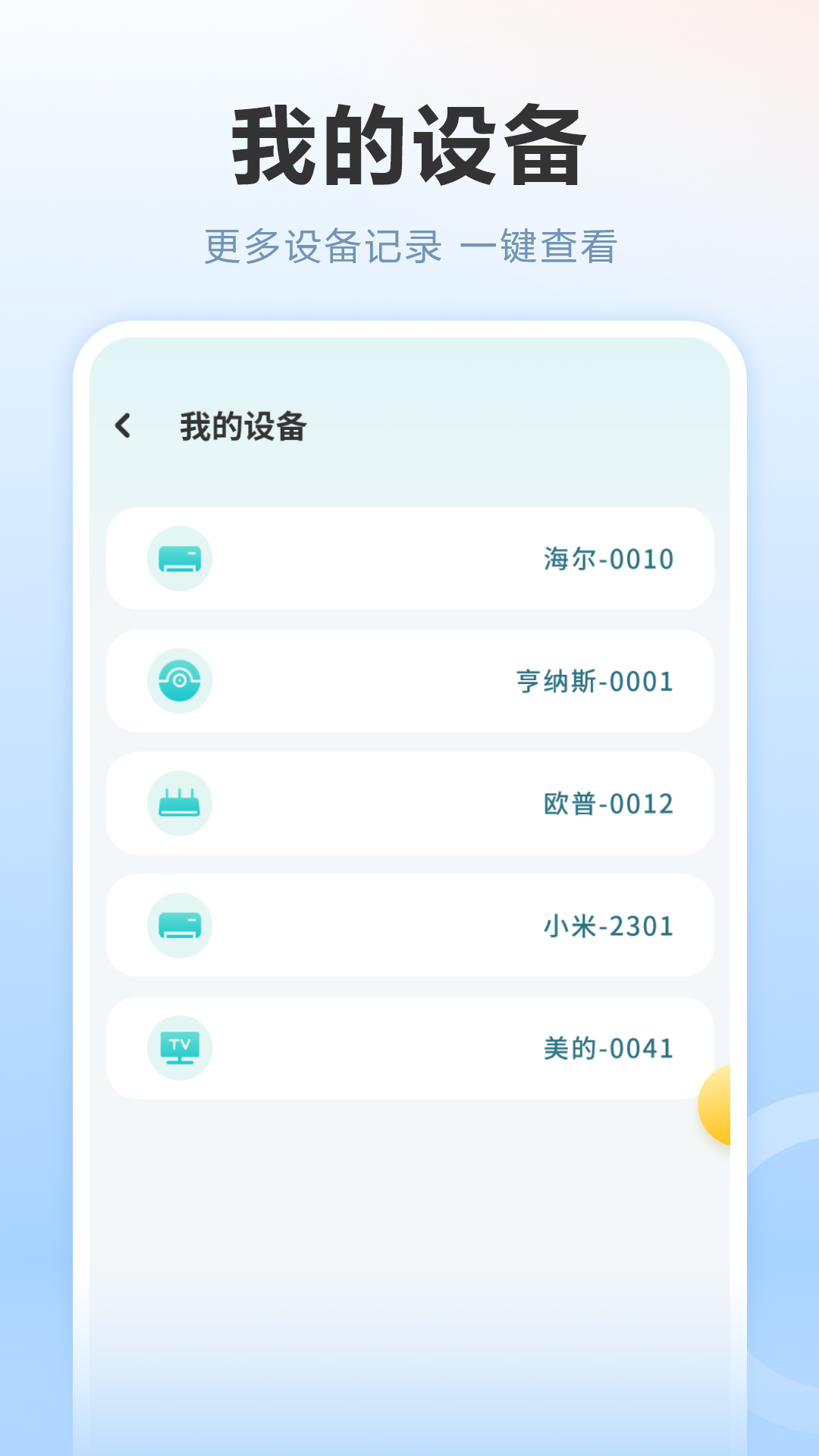
Task: Click the 小米 air conditioner icon
Action: (180, 926)
